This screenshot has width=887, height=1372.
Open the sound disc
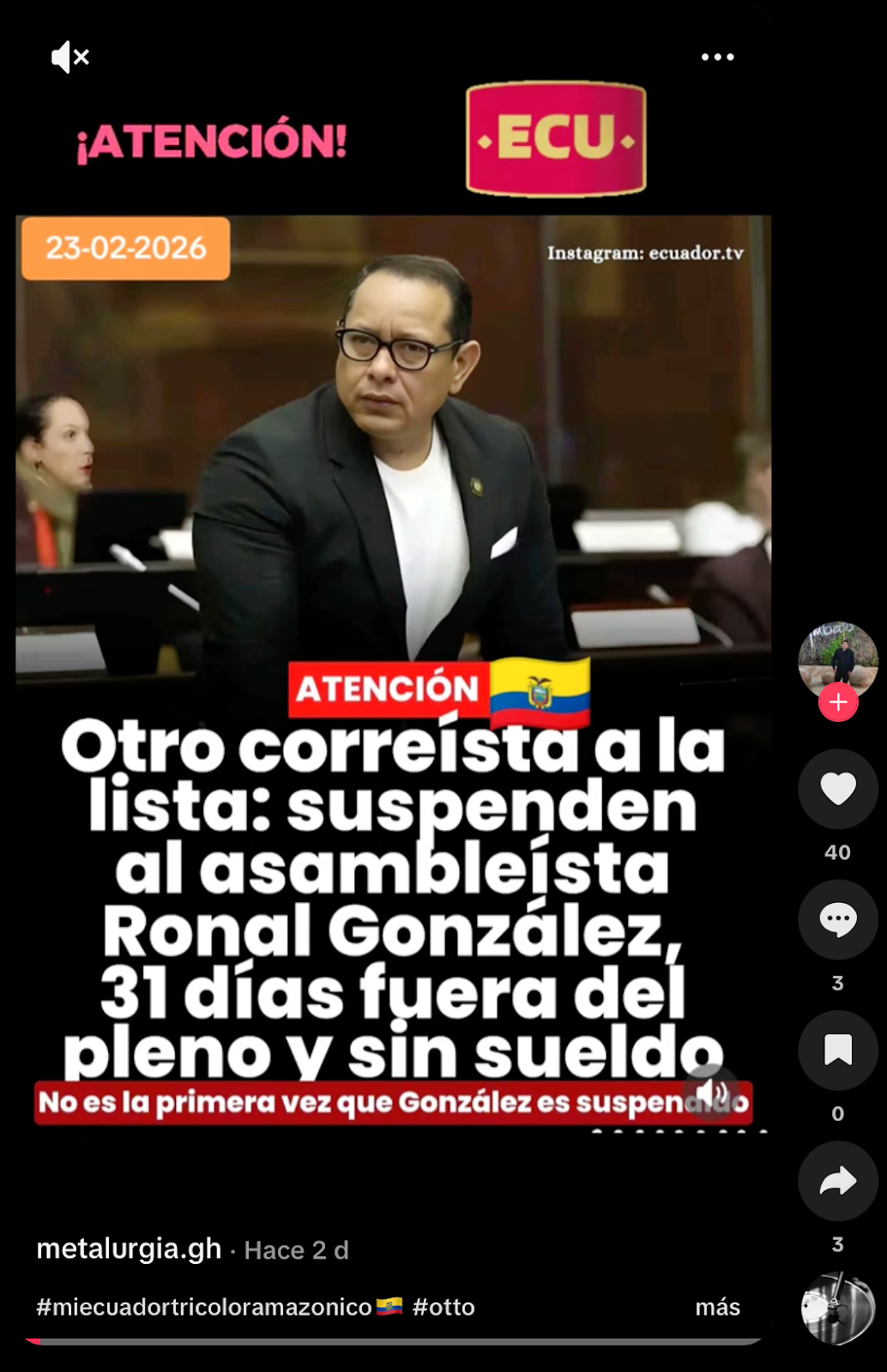[837, 1309]
